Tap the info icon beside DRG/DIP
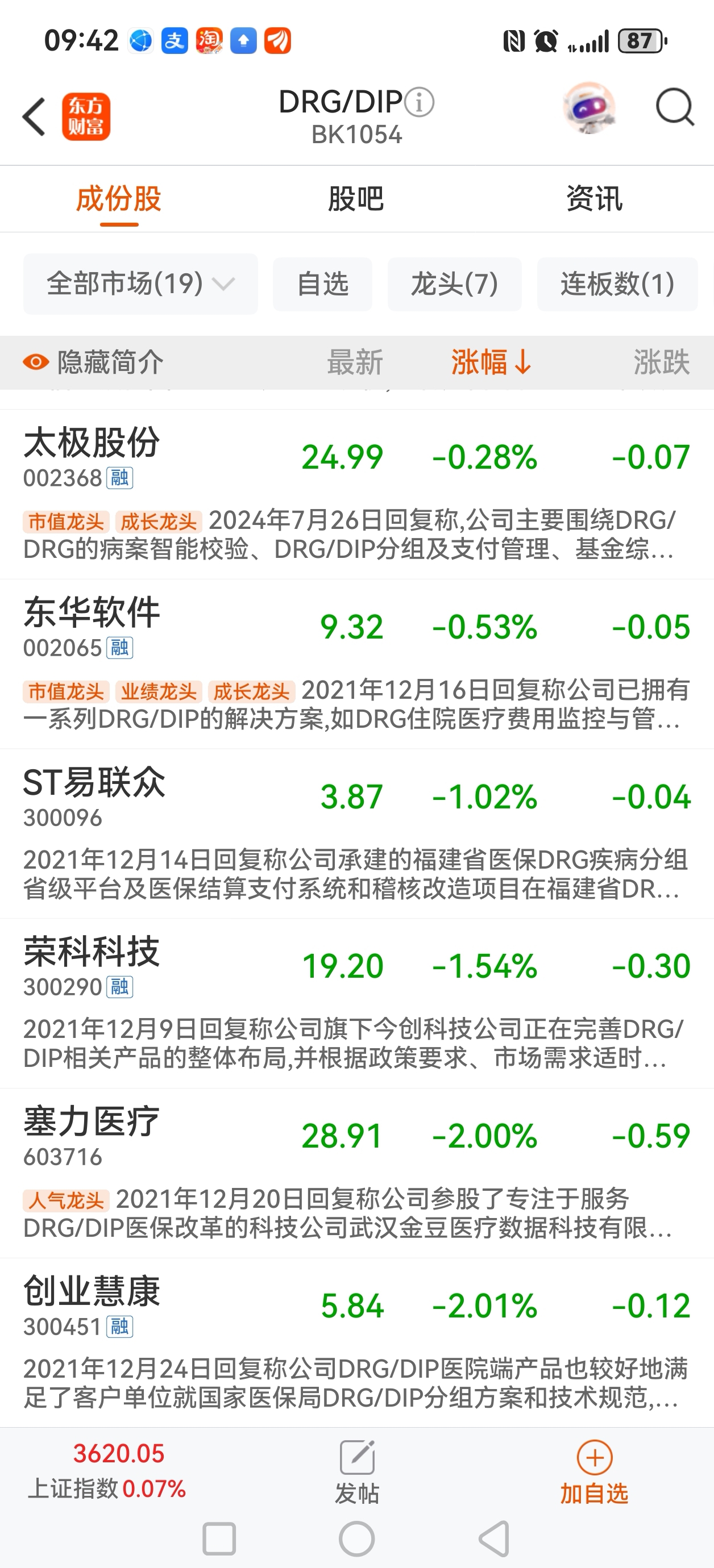 420,102
